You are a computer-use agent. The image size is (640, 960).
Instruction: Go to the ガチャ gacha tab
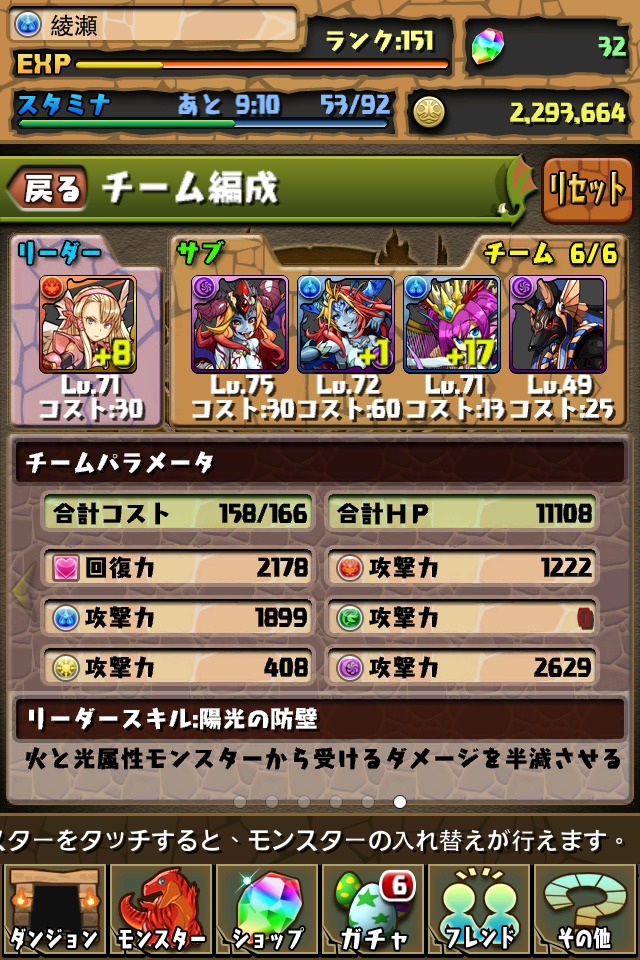point(374,908)
